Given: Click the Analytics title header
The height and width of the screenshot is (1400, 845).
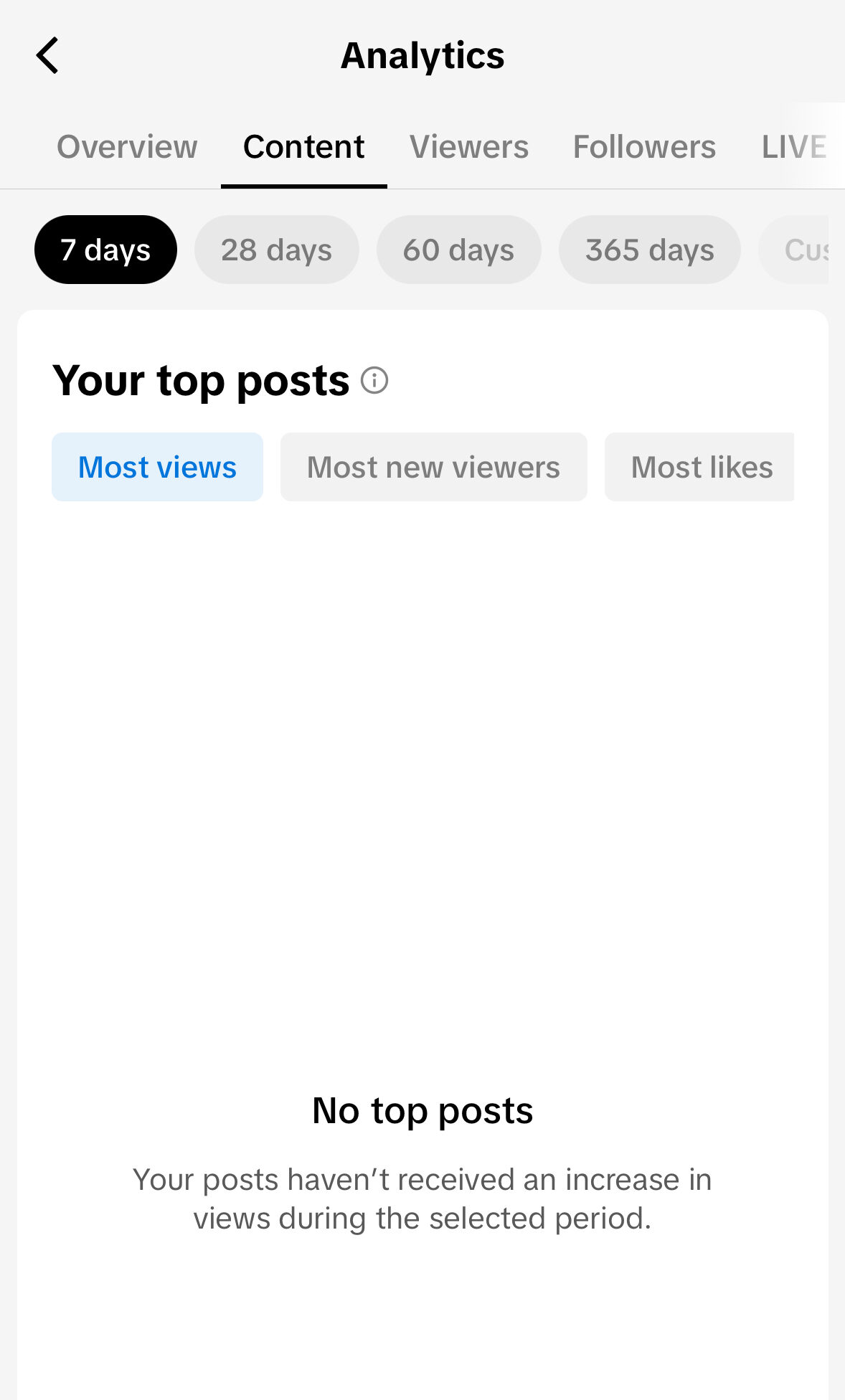Looking at the screenshot, I should [x=423, y=55].
